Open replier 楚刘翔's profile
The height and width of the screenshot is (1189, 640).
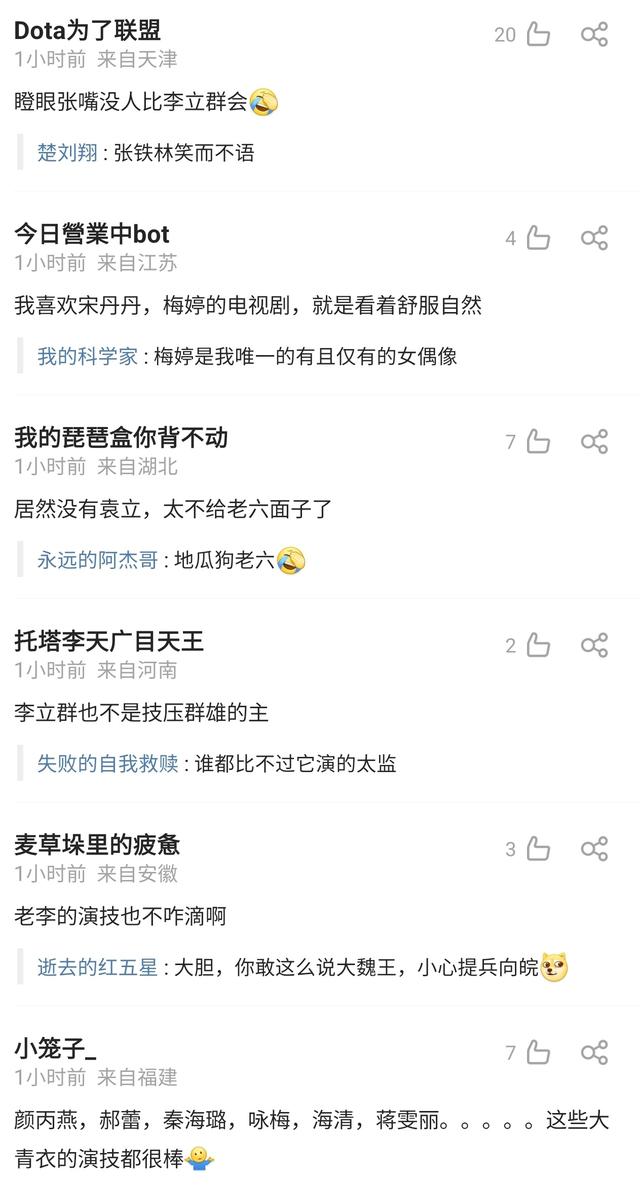pos(67,152)
